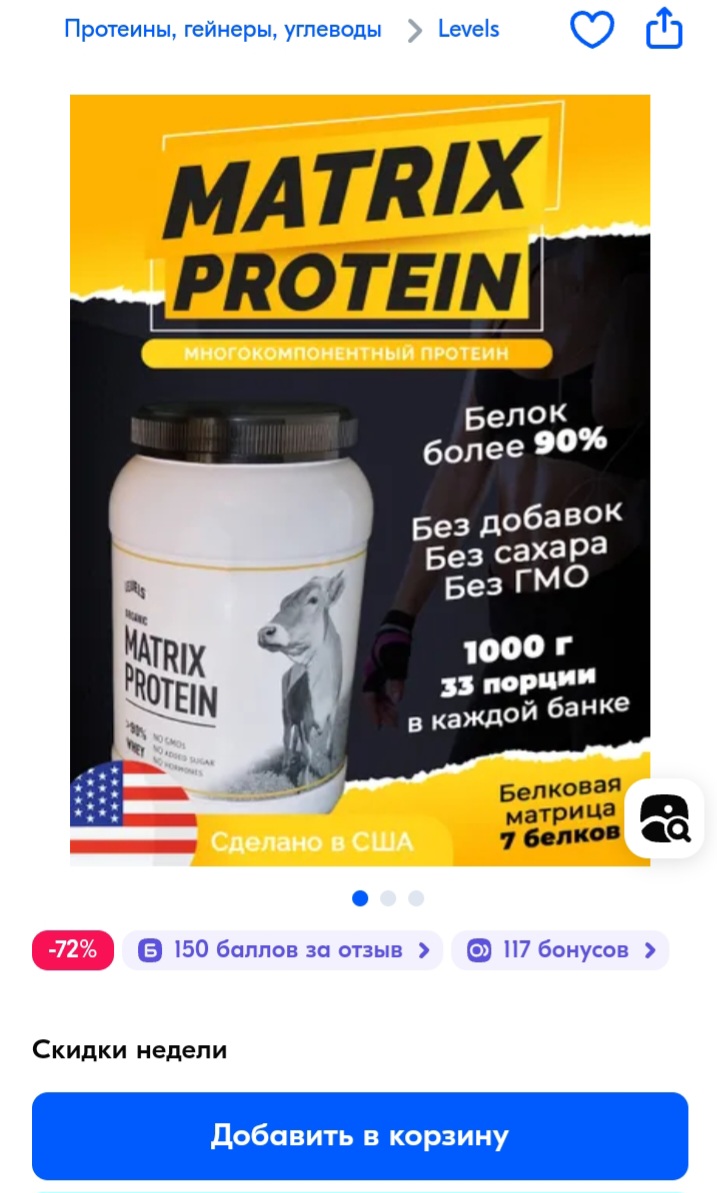Share this product
This screenshot has height=1193, width=717.
(x=664, y=29)
